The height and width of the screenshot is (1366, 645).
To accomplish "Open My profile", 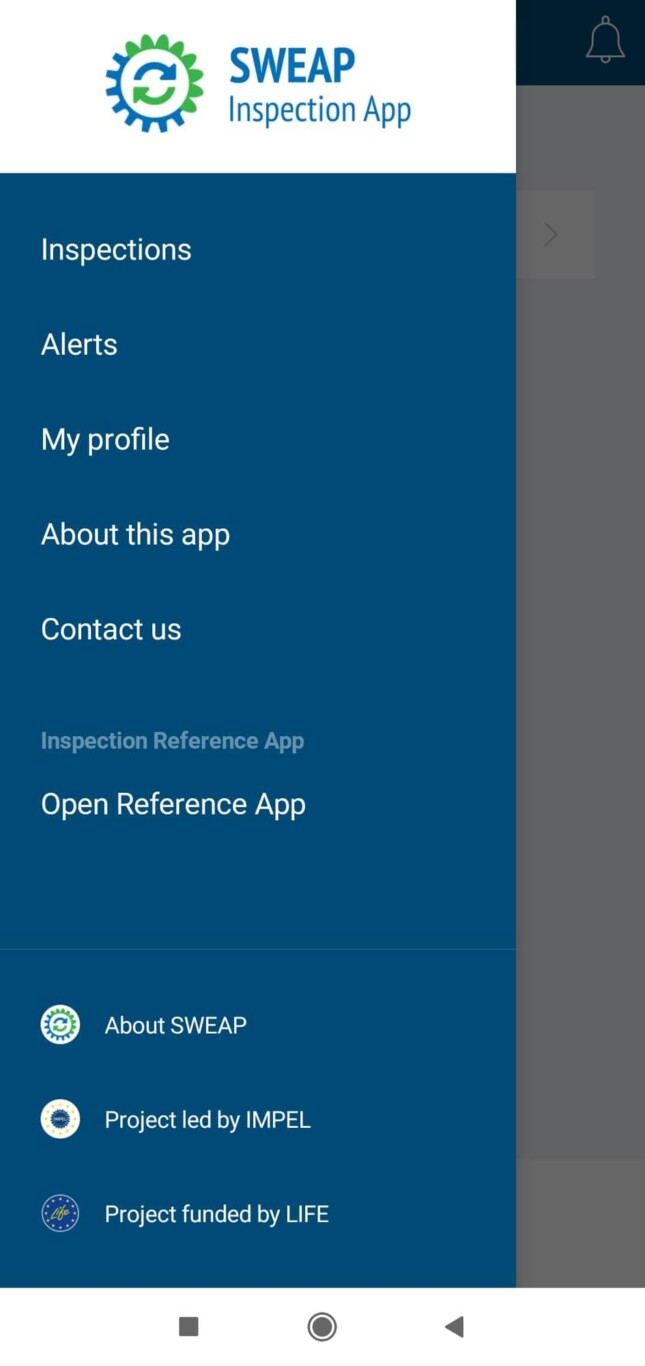I will click(105, 440).
